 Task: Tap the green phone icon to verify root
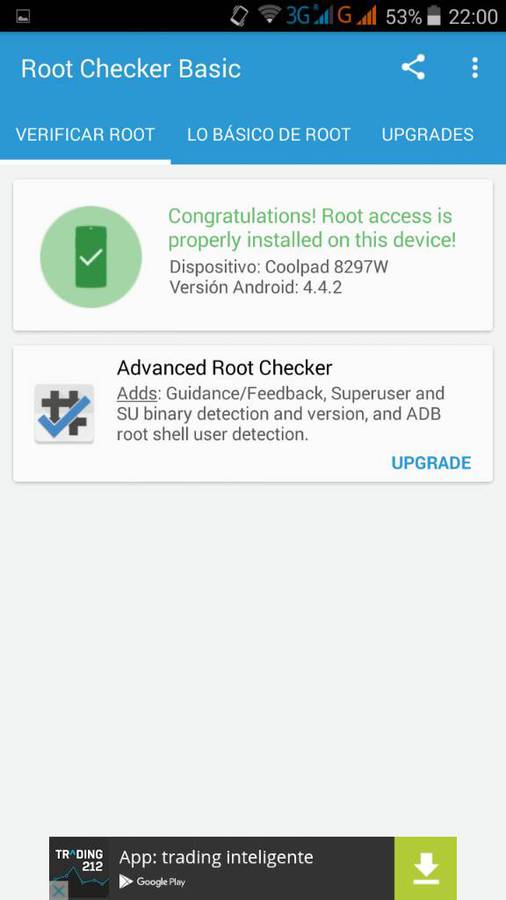(x=91, y=257)
